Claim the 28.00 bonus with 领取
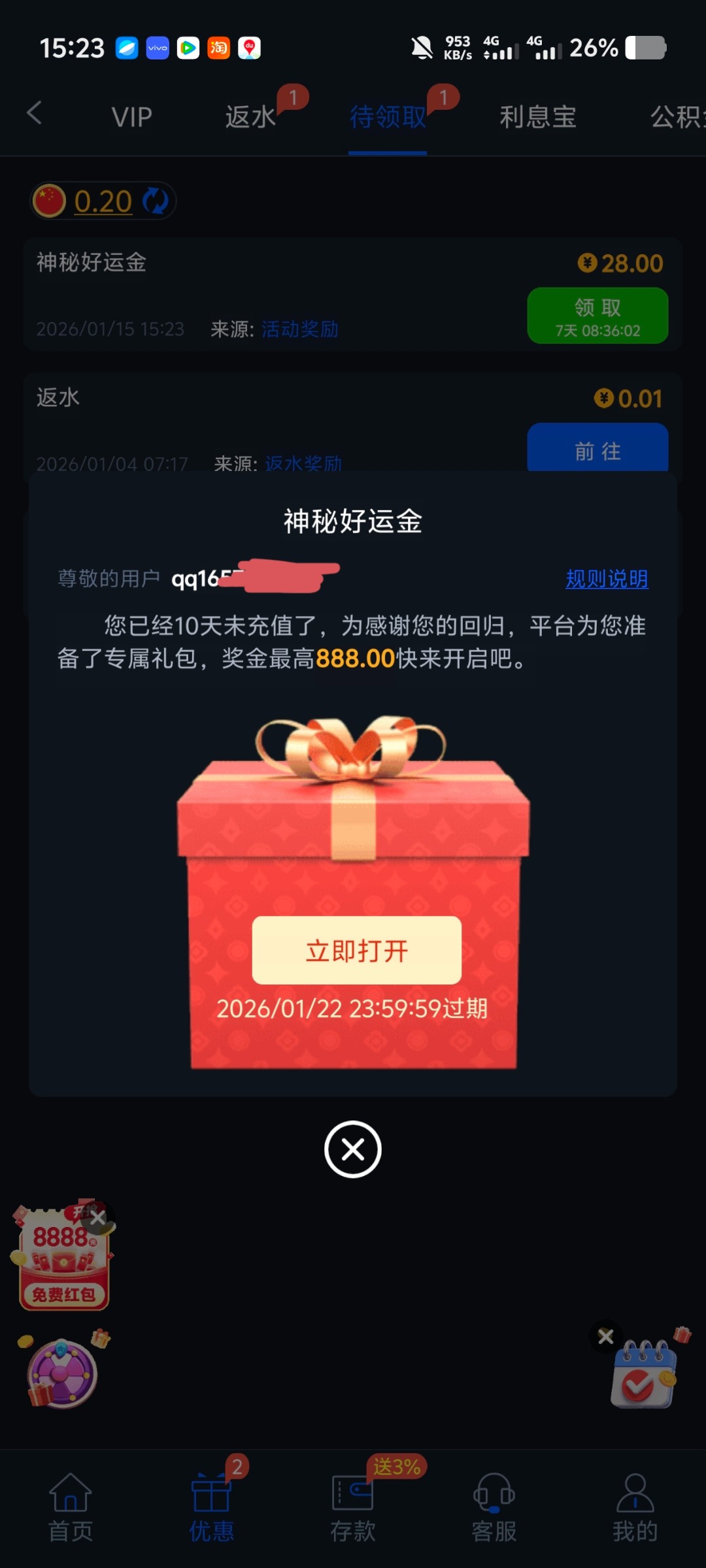Image resolution: width=706 pixels, height=1568 pixels. (x=597, y=316)
